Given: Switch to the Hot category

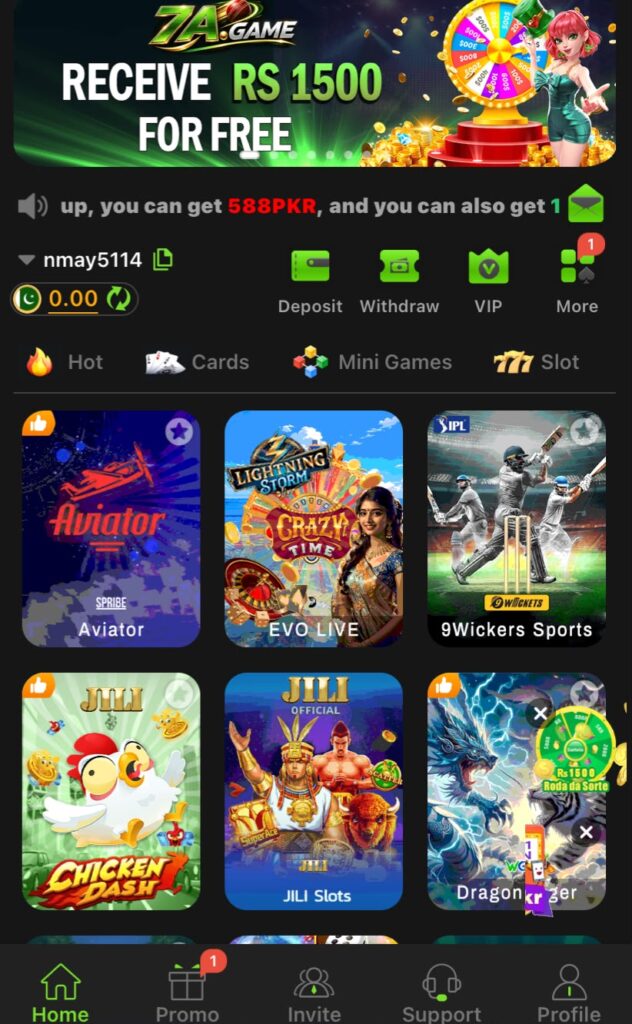Looking at the screenshot, I should (65, 362).
